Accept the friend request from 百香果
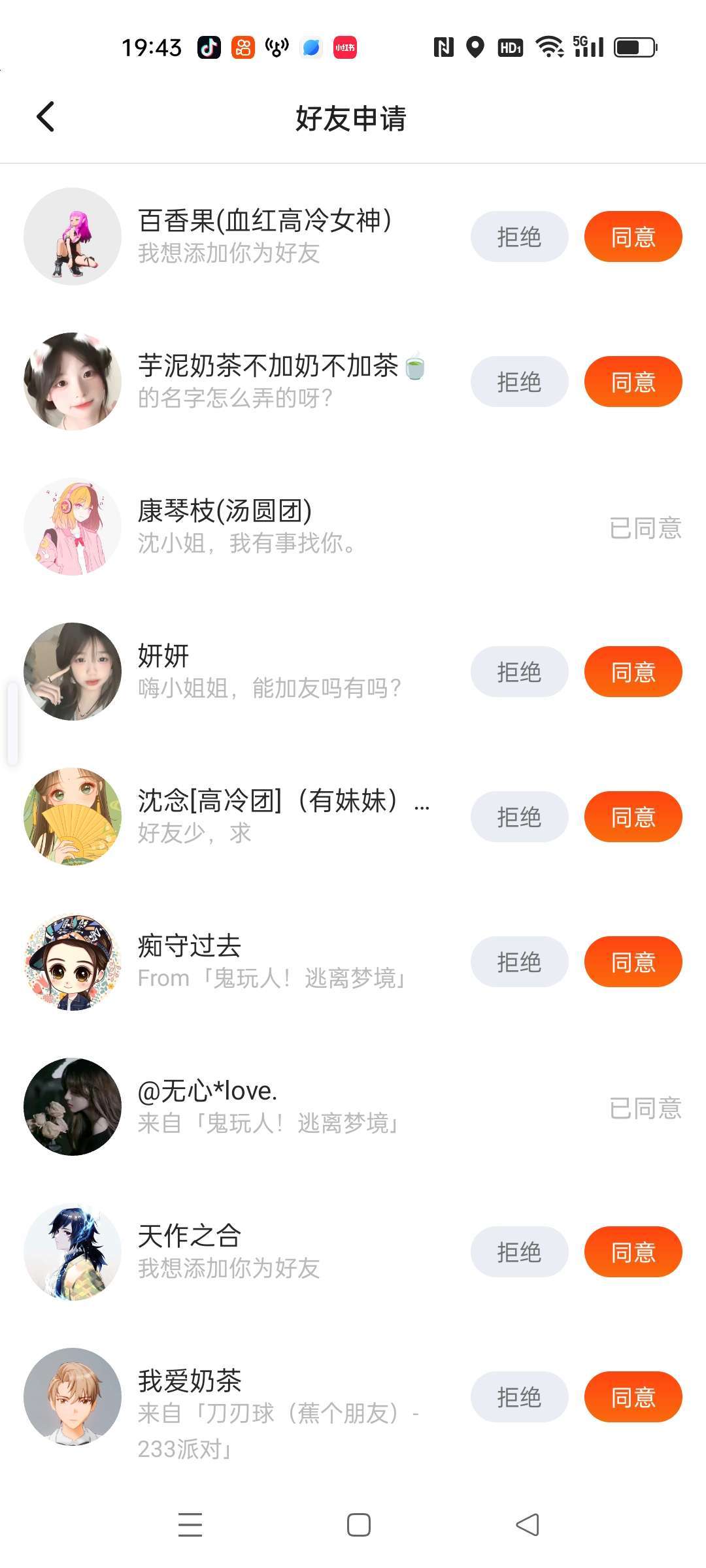This screenshot has height=1568, width=706. [x=633, y=237]
